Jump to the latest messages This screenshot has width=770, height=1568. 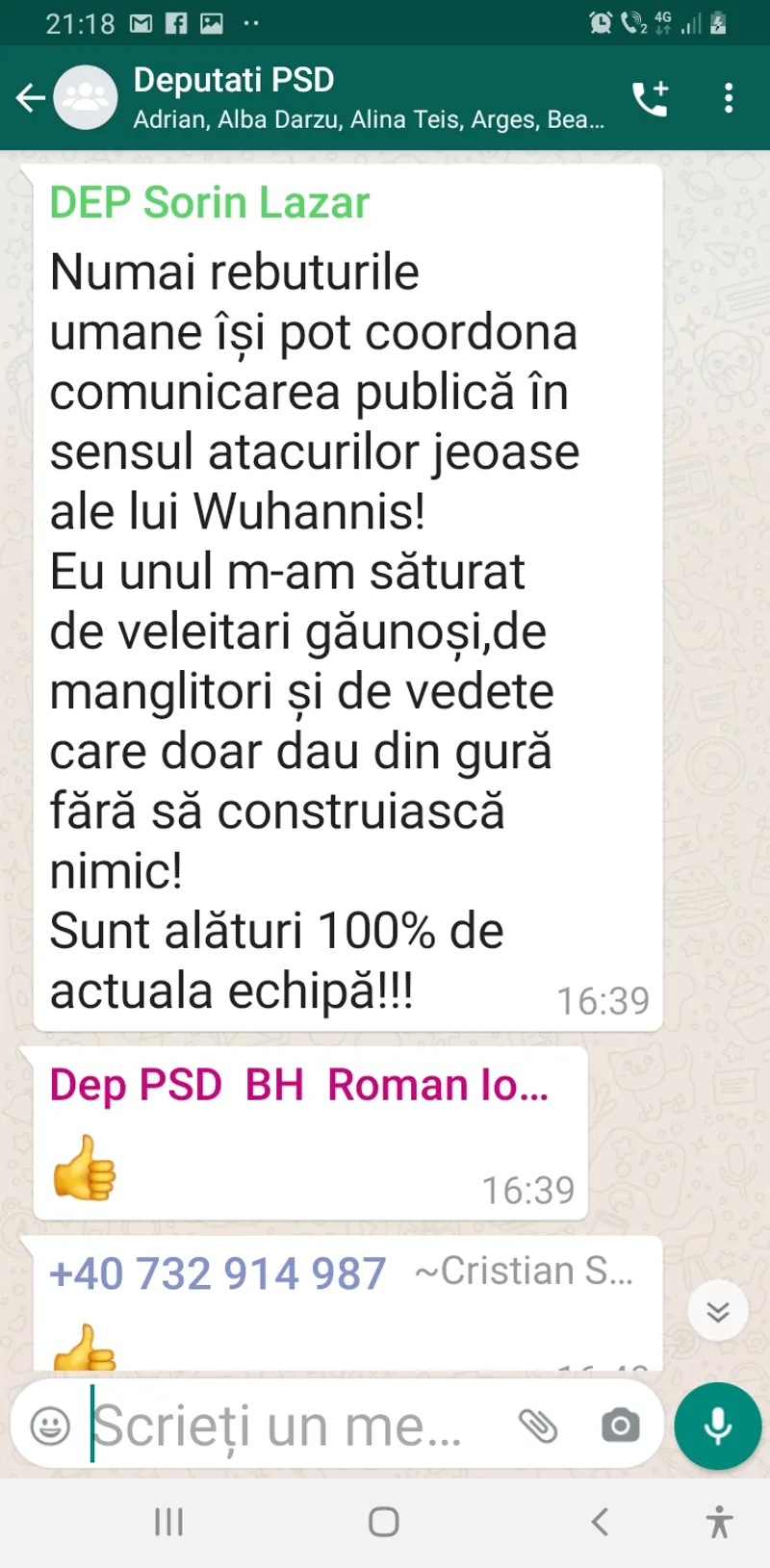coord(718,1311)
